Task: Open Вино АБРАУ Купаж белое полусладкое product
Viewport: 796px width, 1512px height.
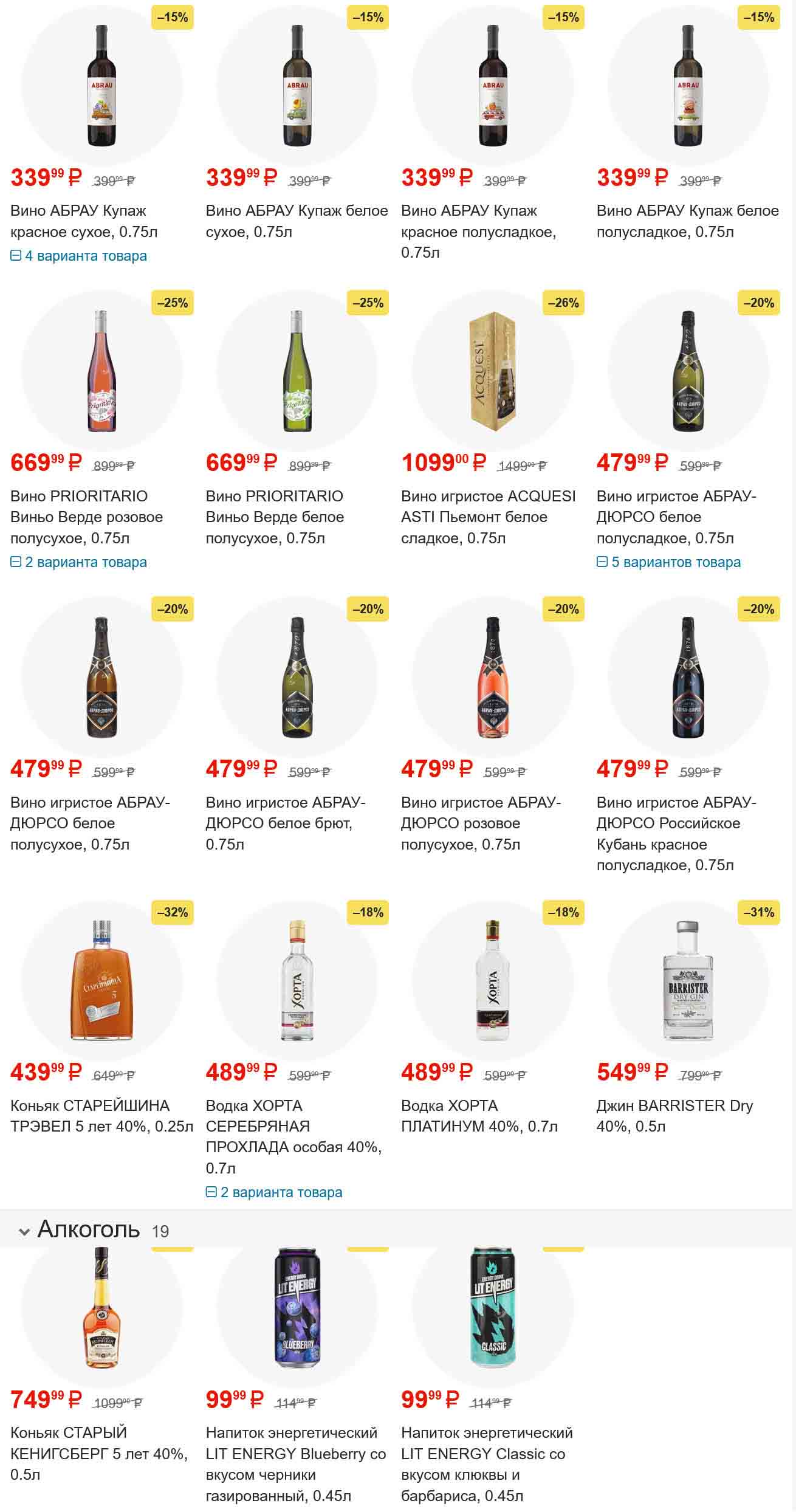Action: [687, 221]
